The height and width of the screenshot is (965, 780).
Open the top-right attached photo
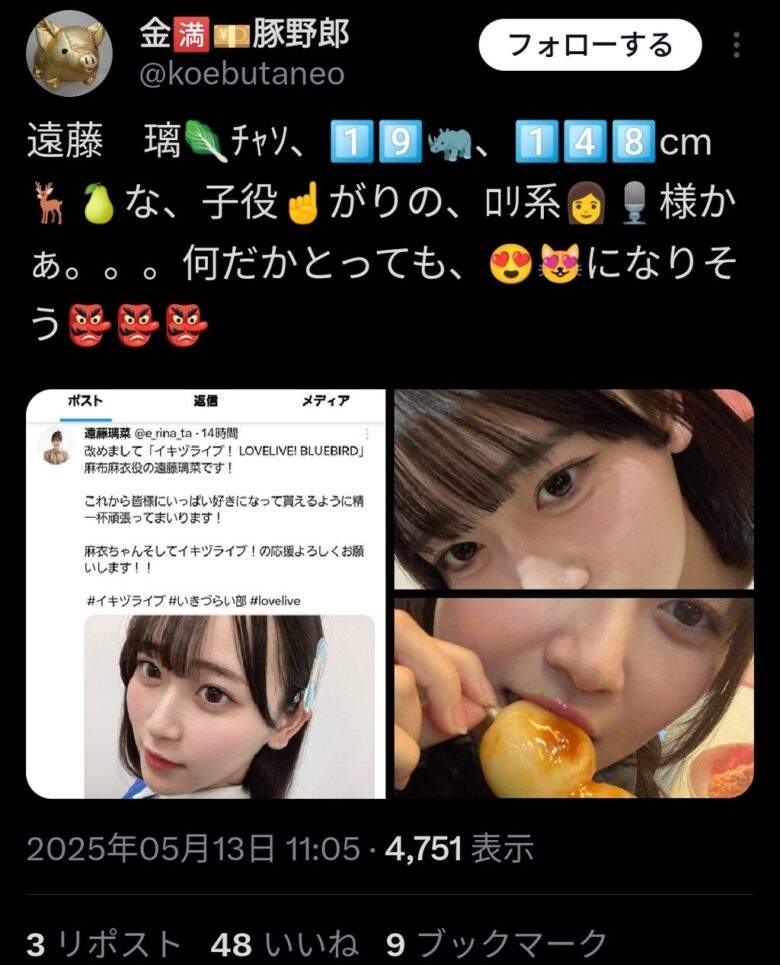(x=573, y=489)
